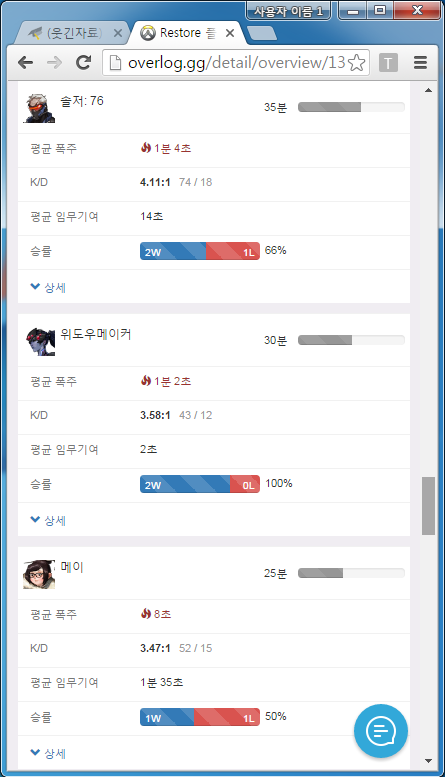446x777 pixels.
Task: Go back to the previous page
Action: (x=25, y=62)
